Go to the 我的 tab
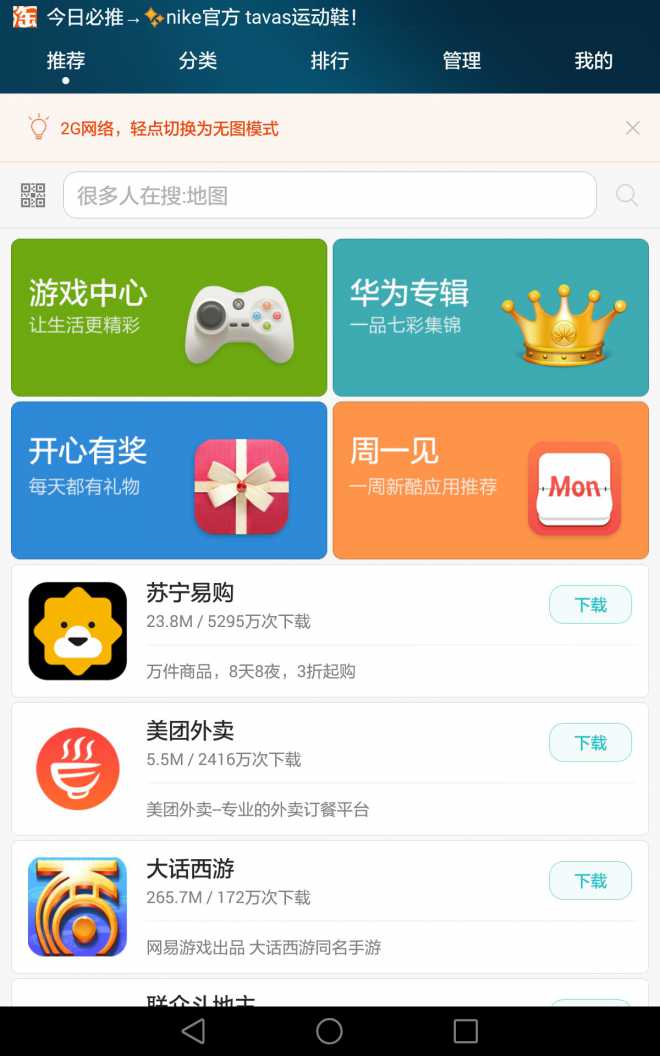 593,61
